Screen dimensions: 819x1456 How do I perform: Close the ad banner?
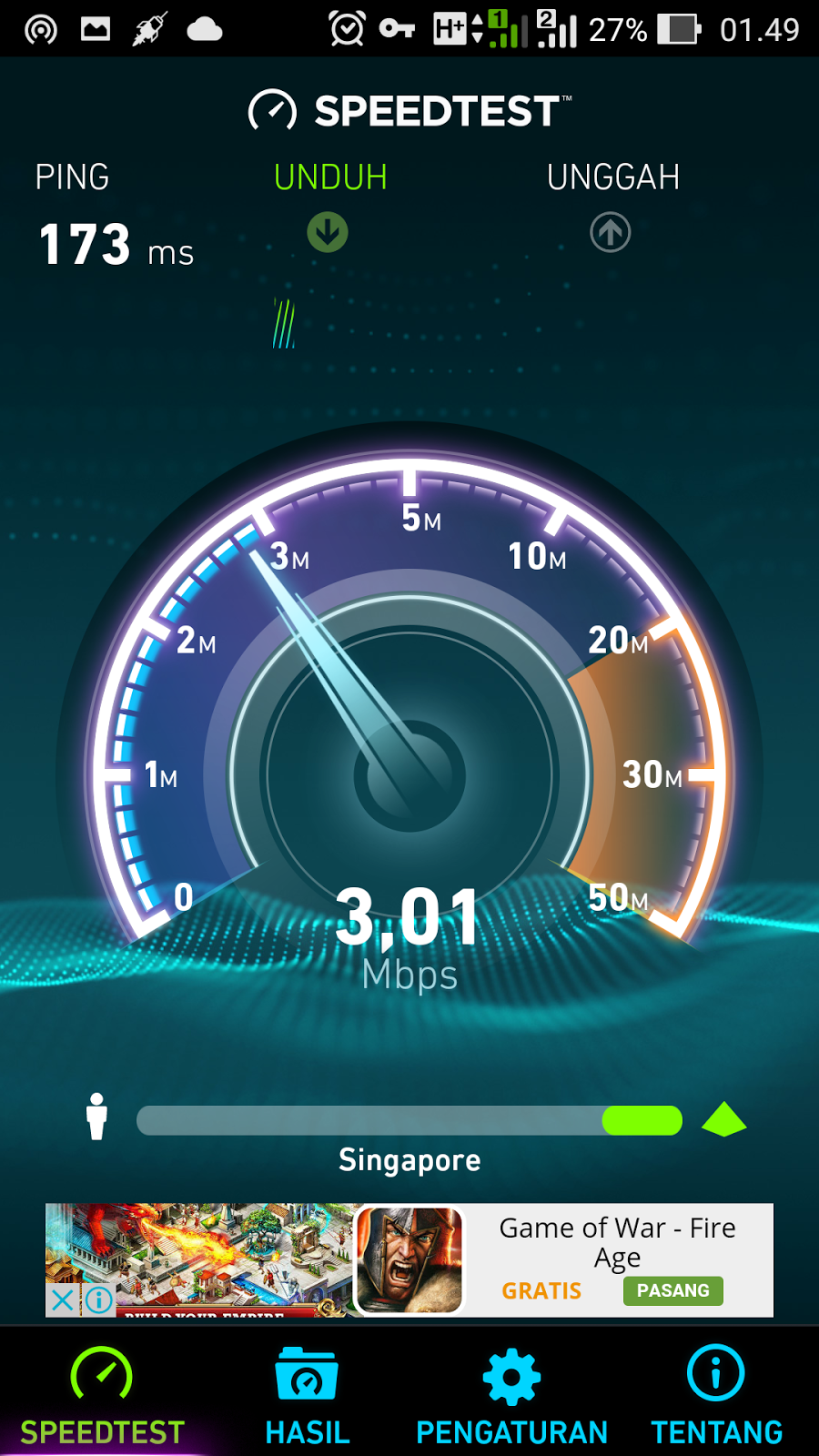[x=63, y=1299]
